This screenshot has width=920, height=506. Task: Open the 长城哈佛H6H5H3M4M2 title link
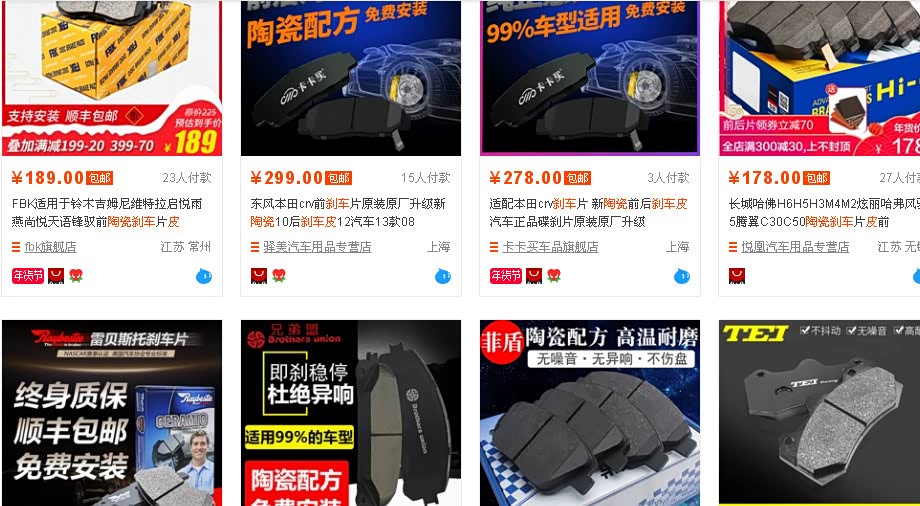coord(822,212)
